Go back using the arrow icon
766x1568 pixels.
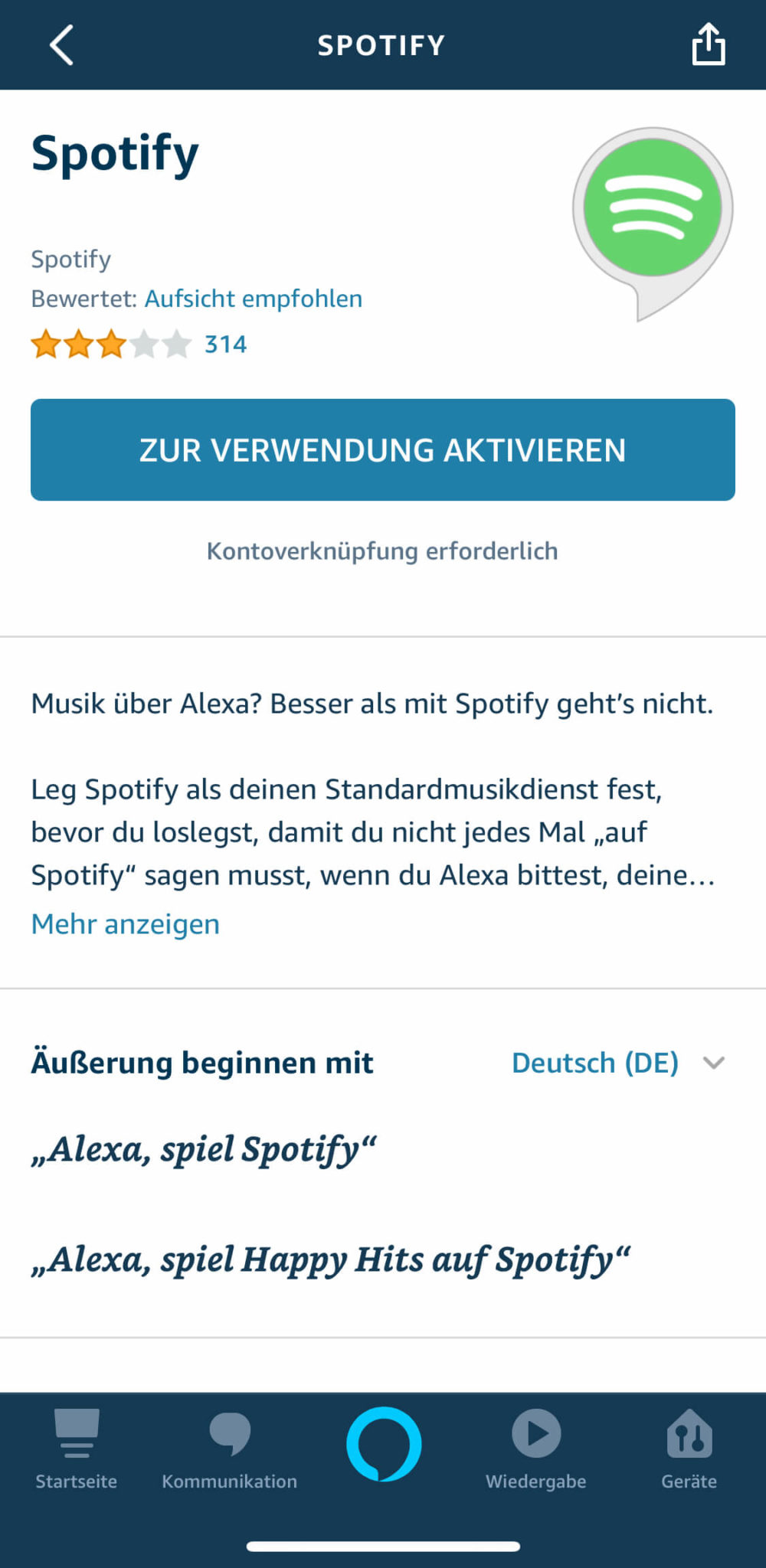[x=61, y=45]
